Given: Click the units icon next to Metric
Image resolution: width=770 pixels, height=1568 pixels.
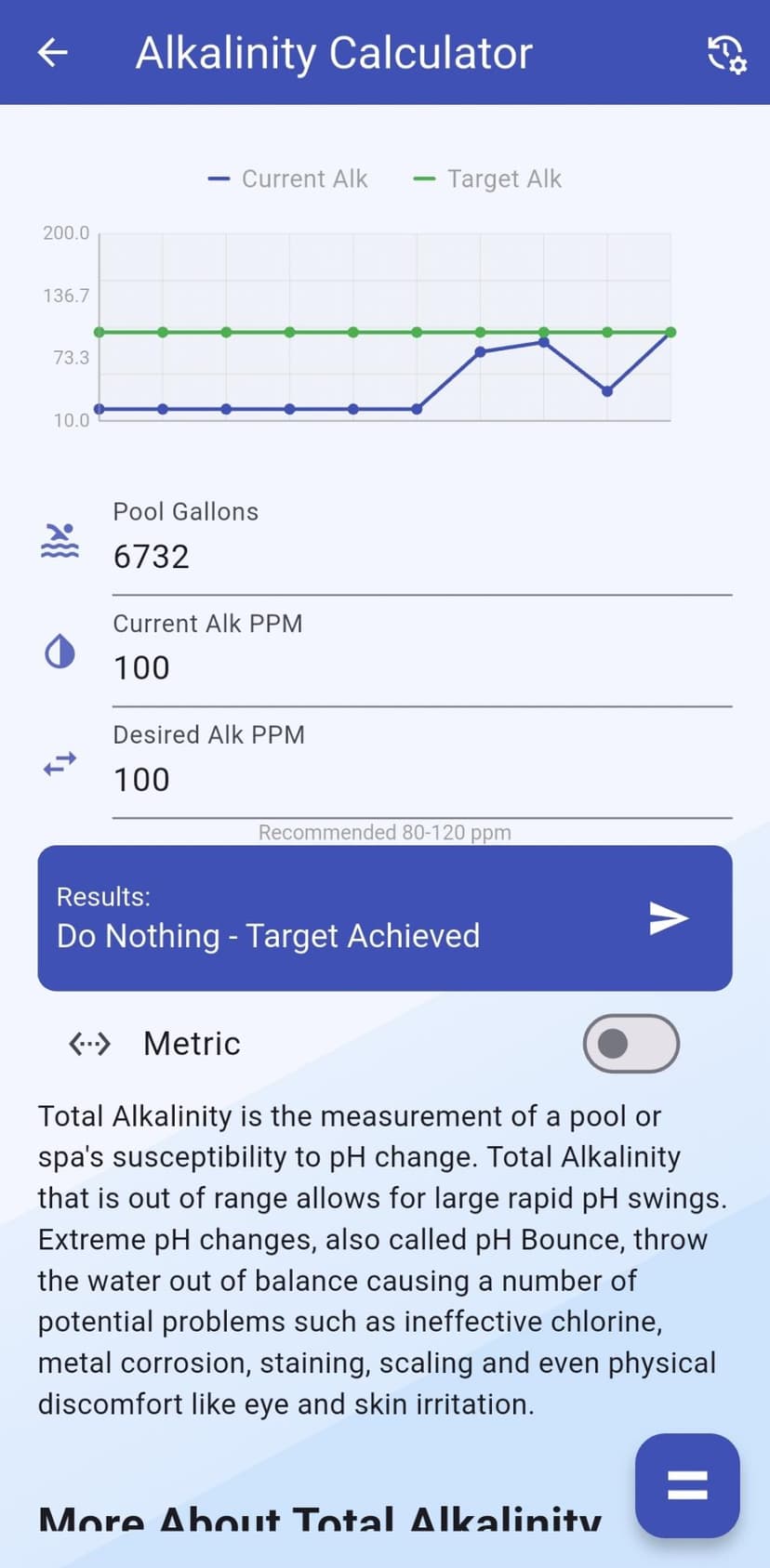Looking at the screenshot, I should [x=89, y=1044].
